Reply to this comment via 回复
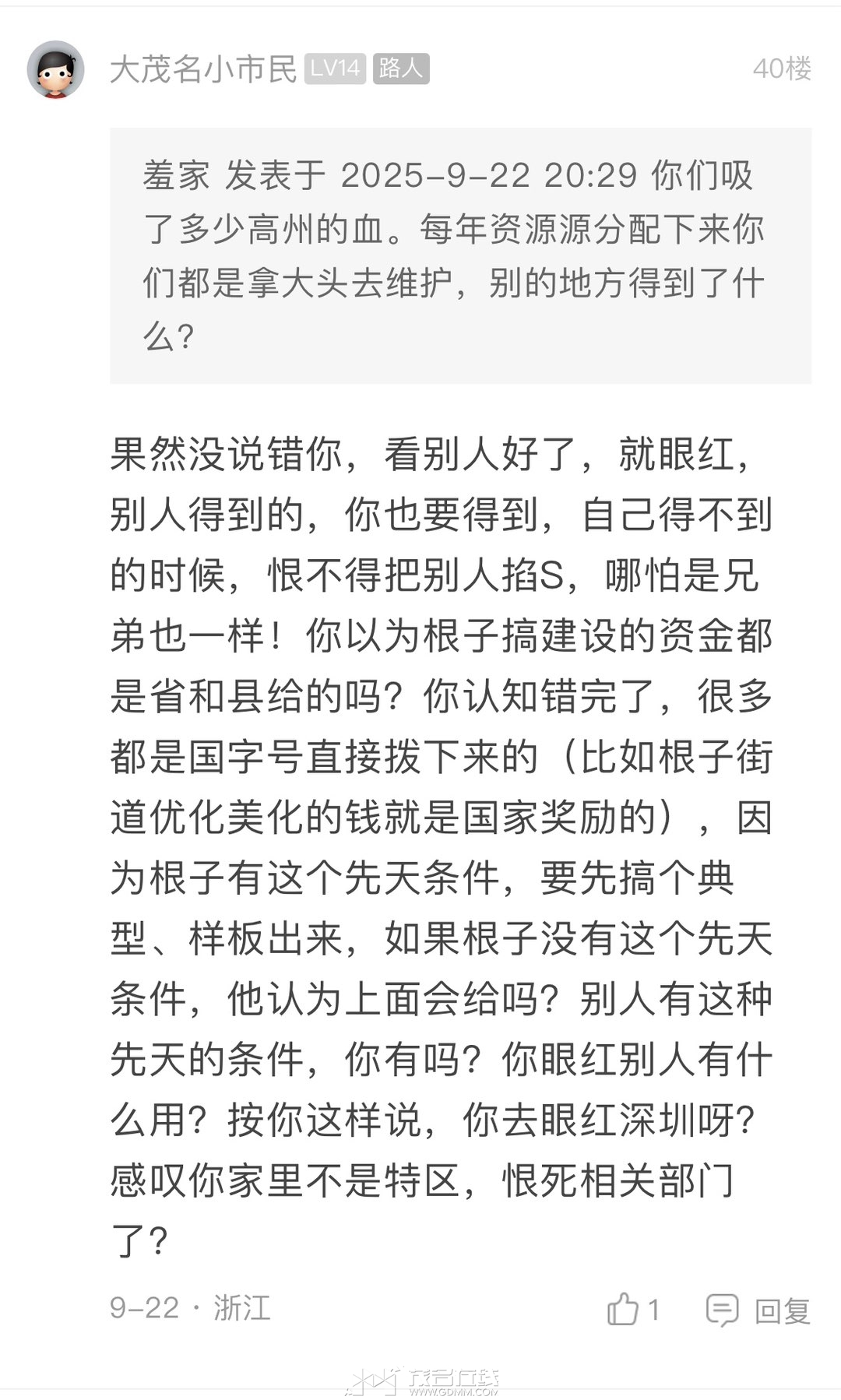The image size is (841, 1400). (x=758, y=1310)
